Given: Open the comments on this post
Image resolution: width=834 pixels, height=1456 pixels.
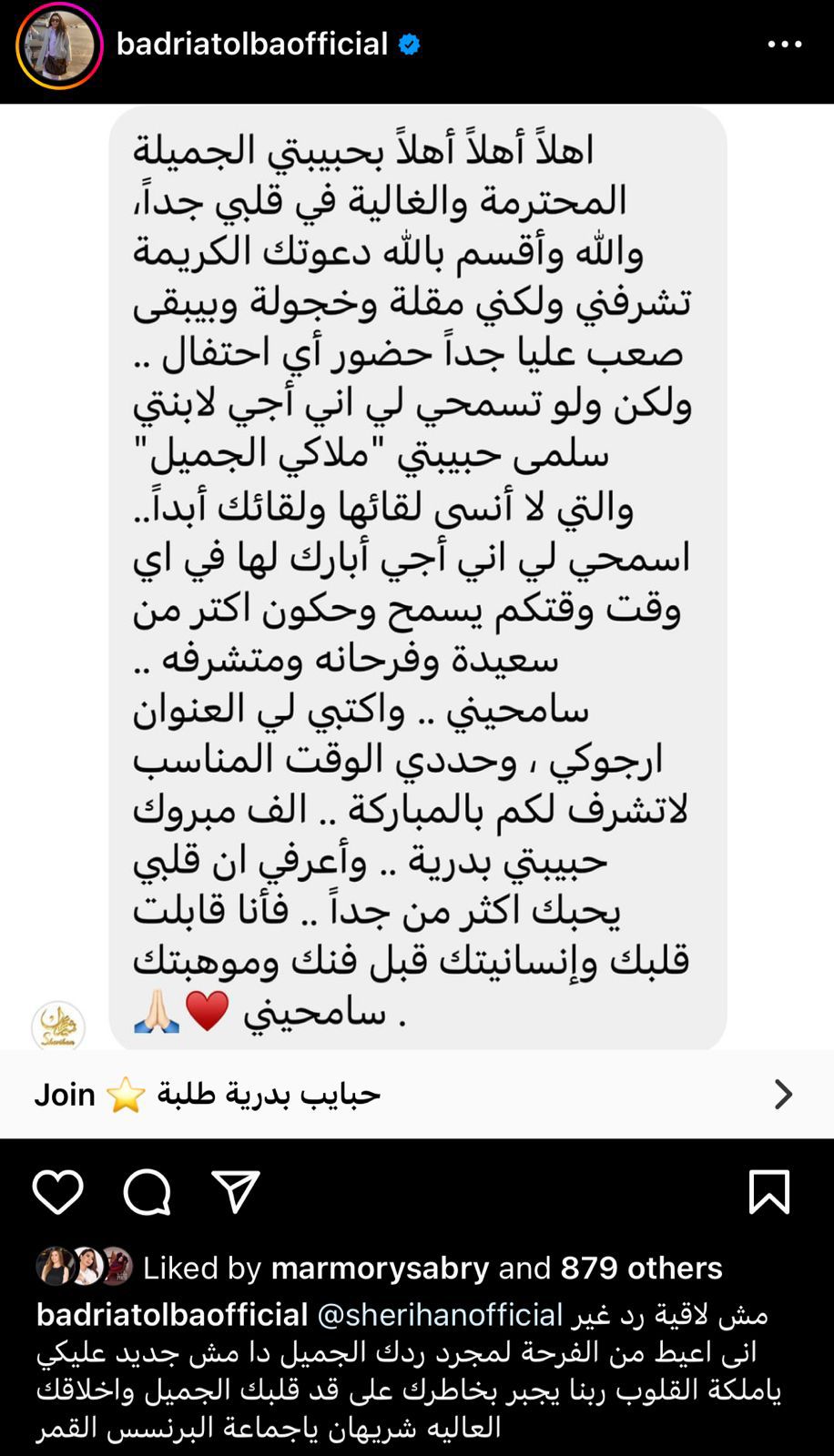Looking at the screenshot, I should [147, 1191].
